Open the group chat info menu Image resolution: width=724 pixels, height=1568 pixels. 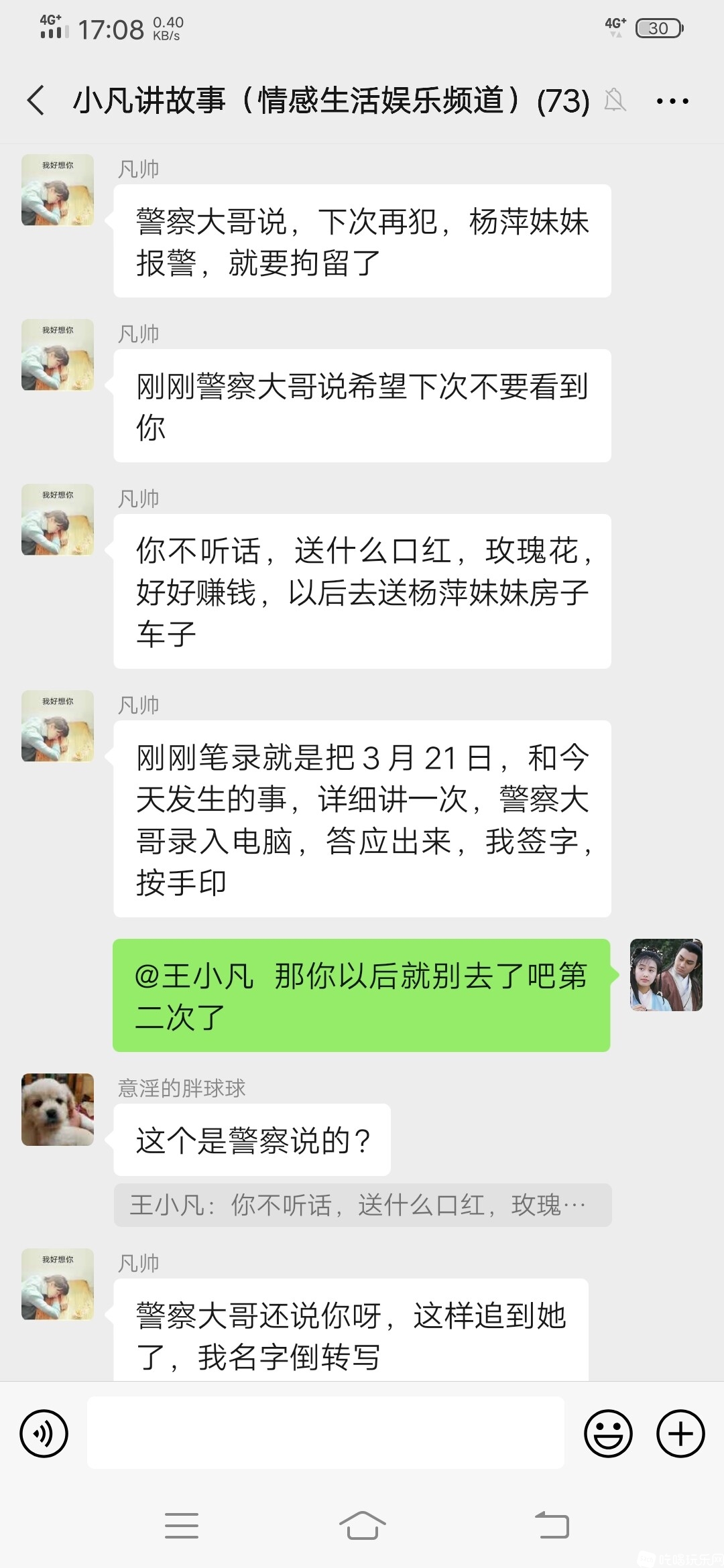[x=672, y=101]
